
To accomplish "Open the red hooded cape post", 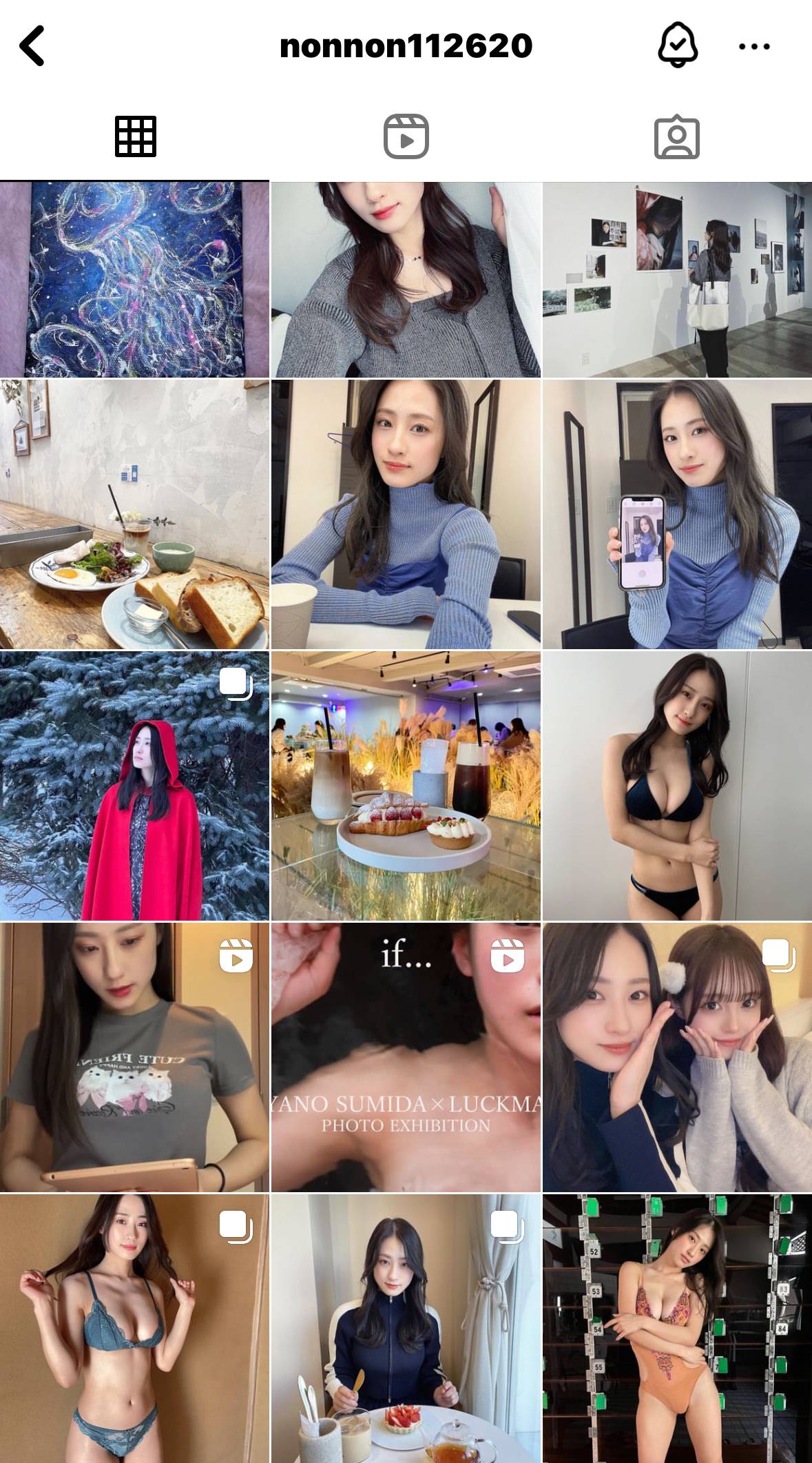I will coord(134,786).
